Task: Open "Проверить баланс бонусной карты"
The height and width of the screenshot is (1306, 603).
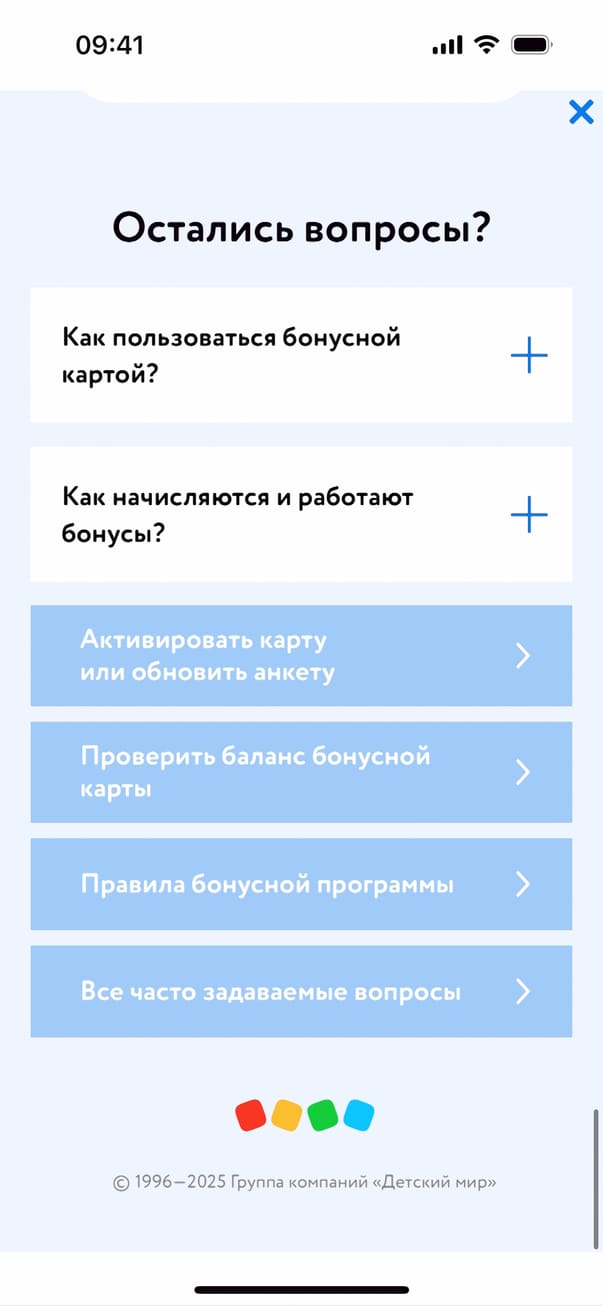Action: click(301, 772)
